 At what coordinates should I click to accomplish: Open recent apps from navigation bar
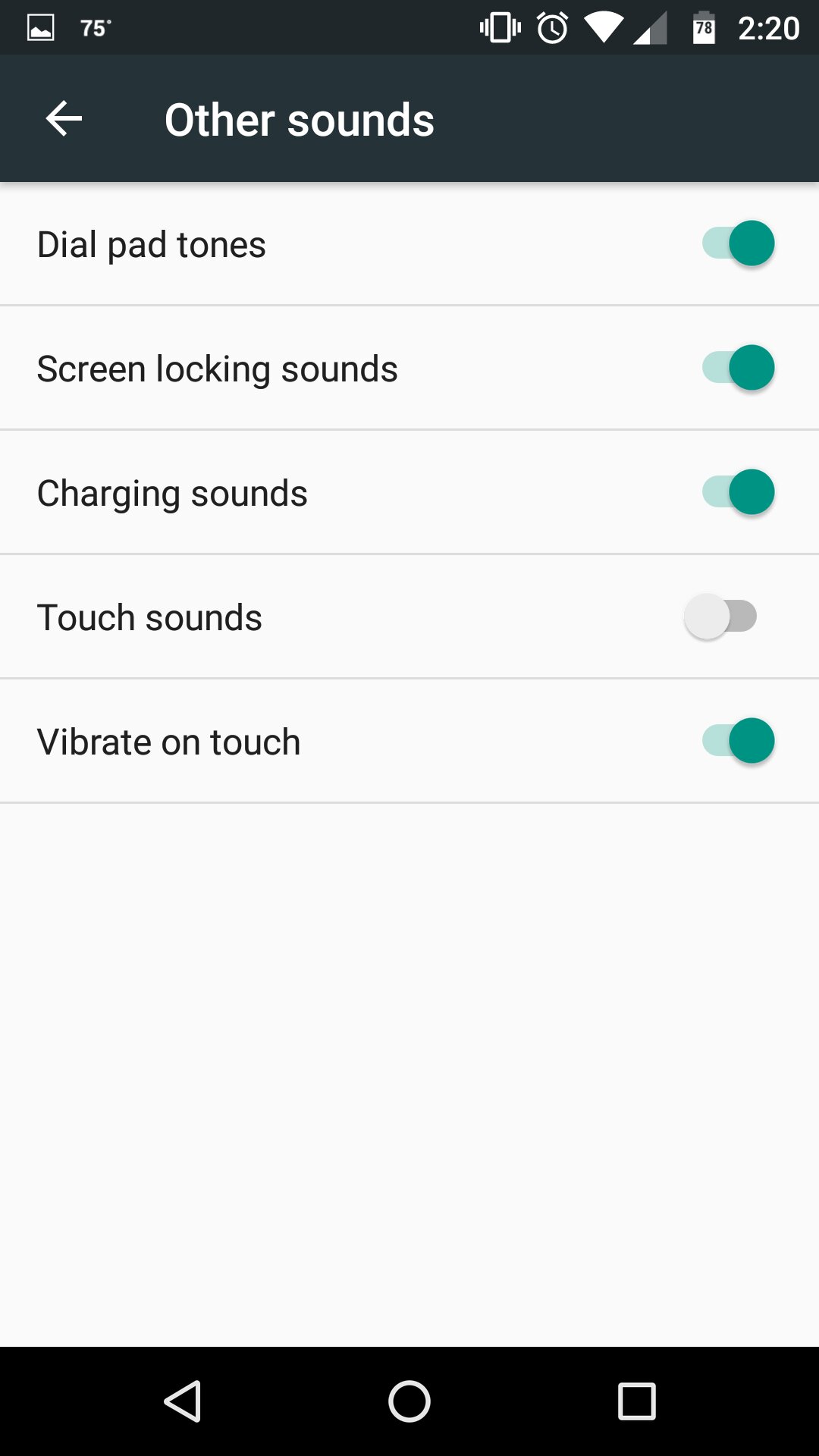[x=637, y=1401]
